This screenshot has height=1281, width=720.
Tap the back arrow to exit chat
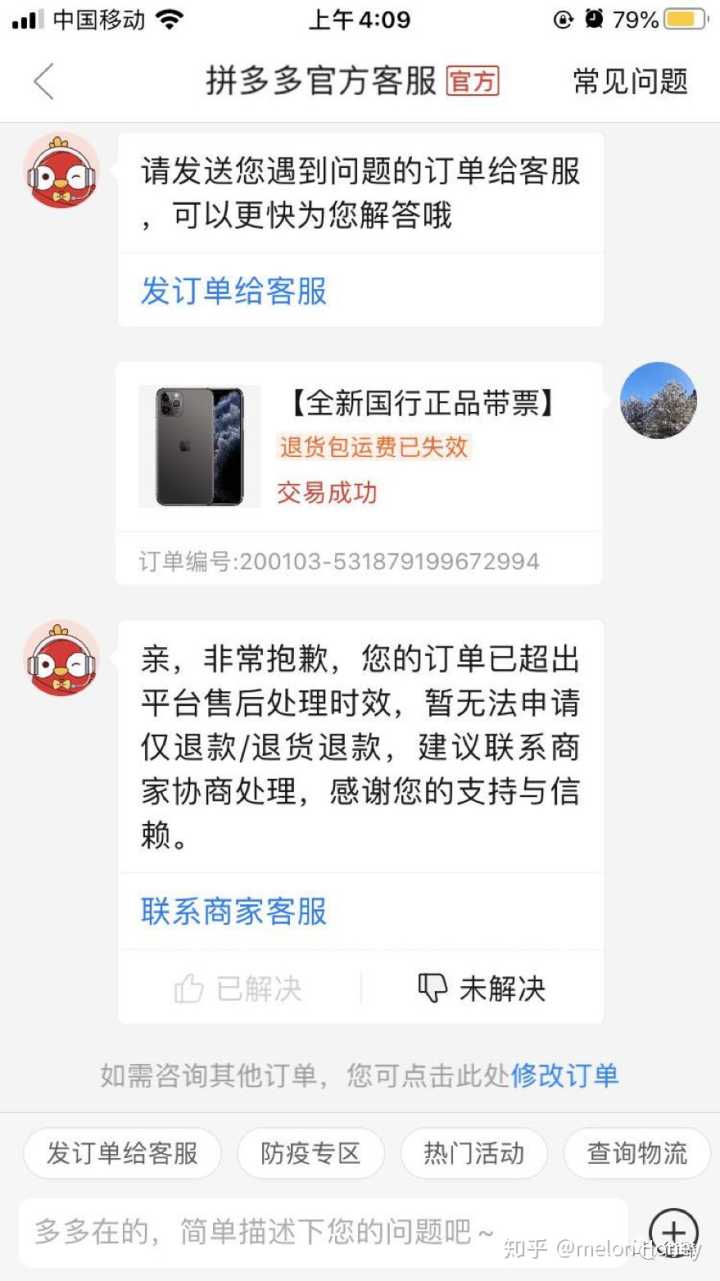click(42, 82)
